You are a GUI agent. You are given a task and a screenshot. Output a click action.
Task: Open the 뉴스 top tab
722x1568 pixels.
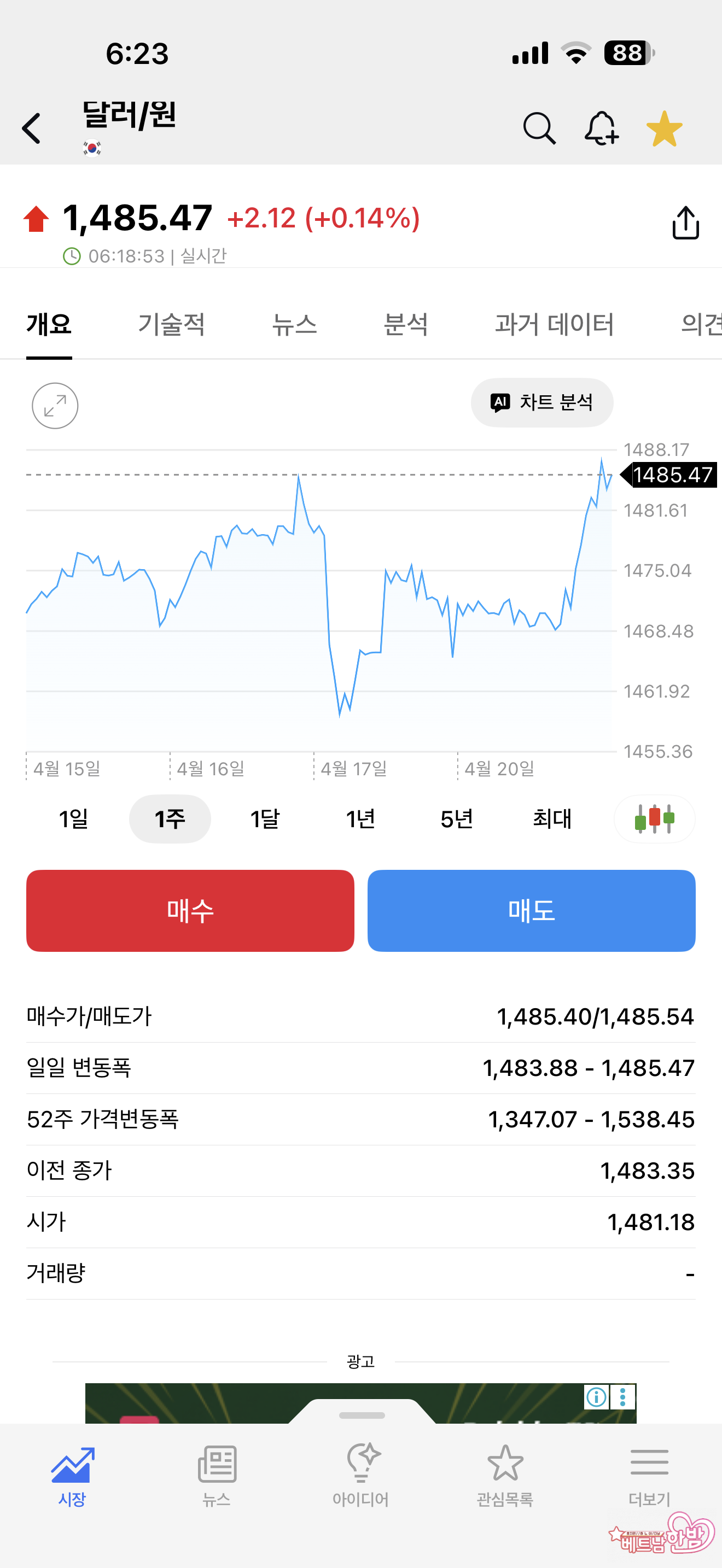294,324
